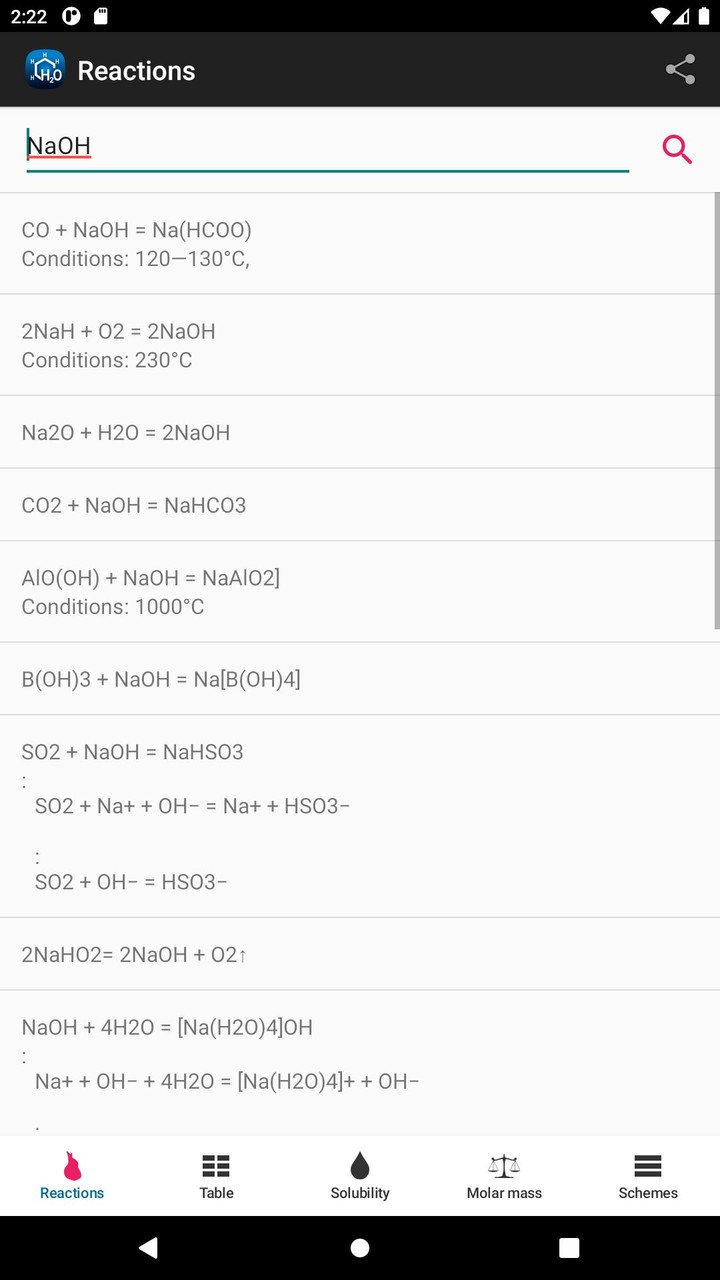Select the Na2O + H2O = 2NaOH reaction
The image size is (720, 1280).
[x=360, y=432]
